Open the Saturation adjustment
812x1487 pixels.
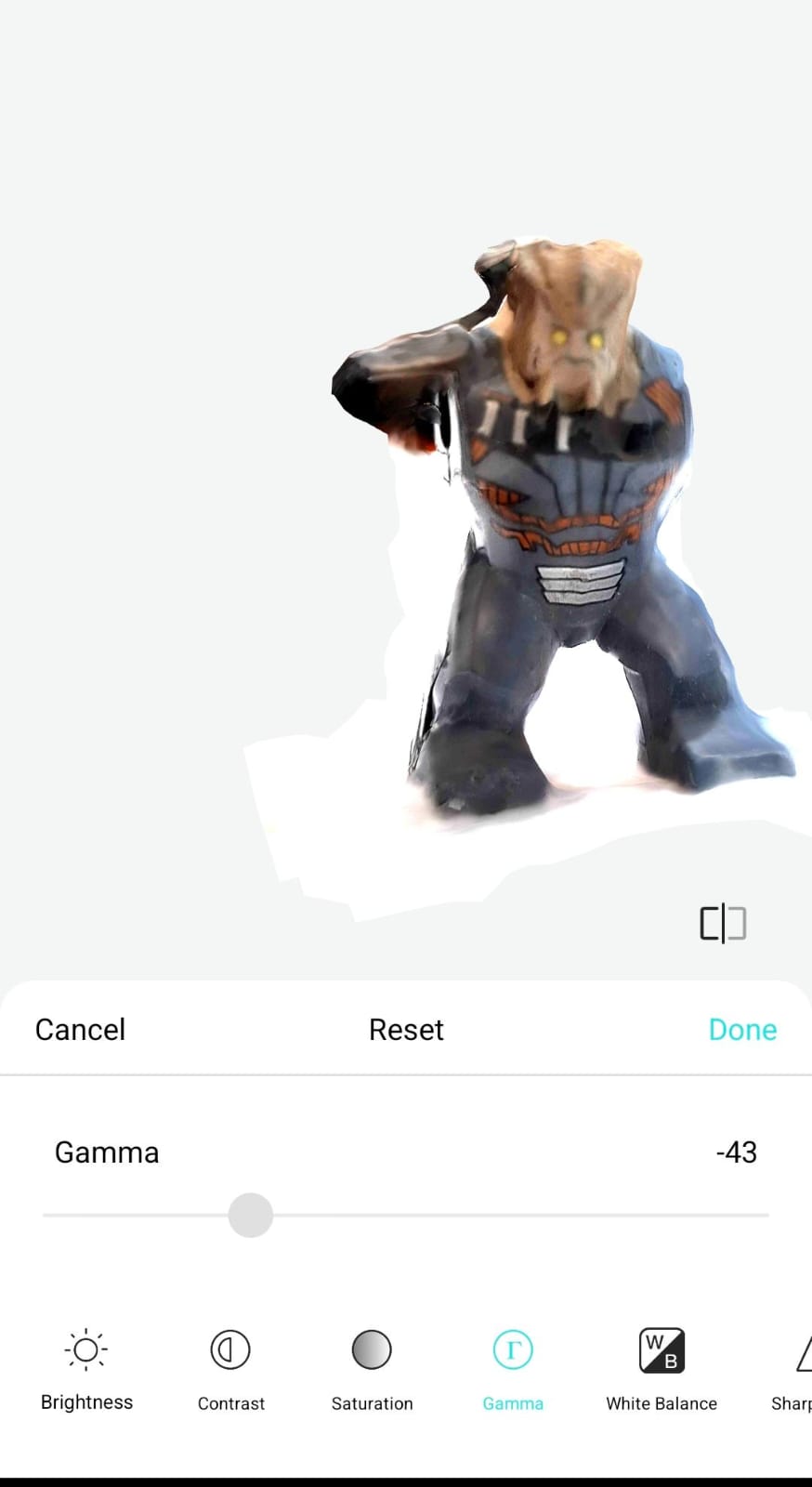click(x=372, y=1368)
